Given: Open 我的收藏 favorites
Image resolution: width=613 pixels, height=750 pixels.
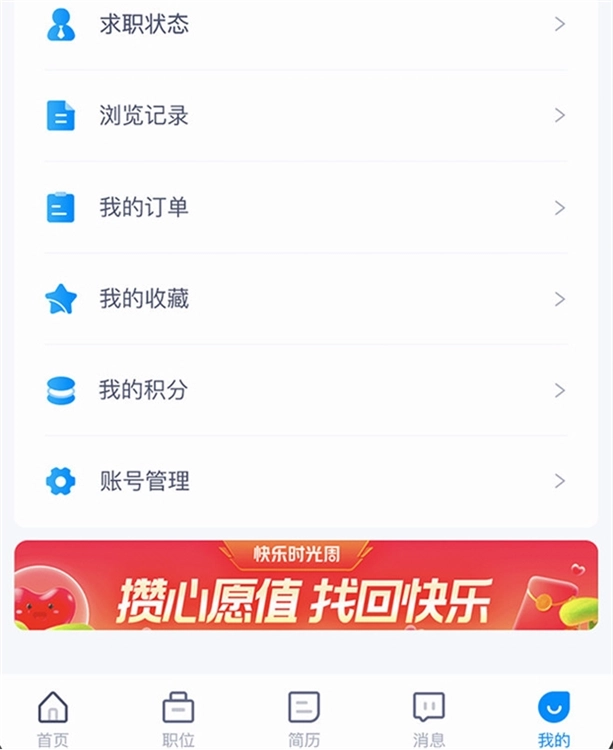Looking at the screenshot, I should pos(305,299).
